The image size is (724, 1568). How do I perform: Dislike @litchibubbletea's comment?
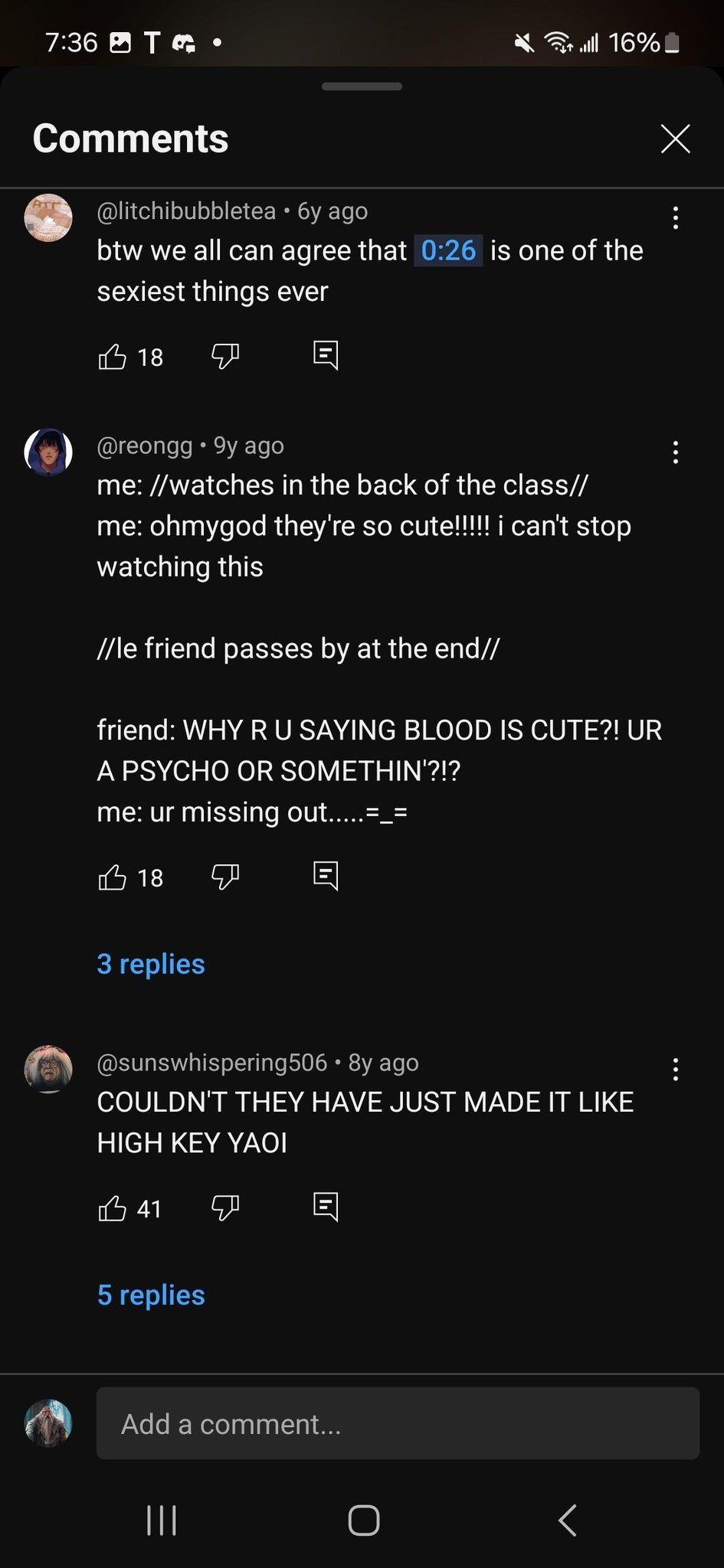tap(225, 356)
